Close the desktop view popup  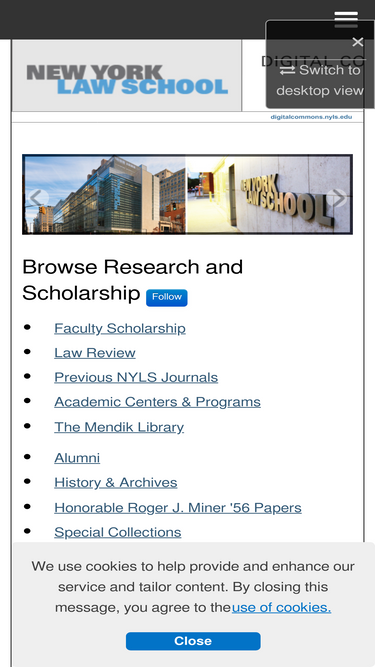358,42
